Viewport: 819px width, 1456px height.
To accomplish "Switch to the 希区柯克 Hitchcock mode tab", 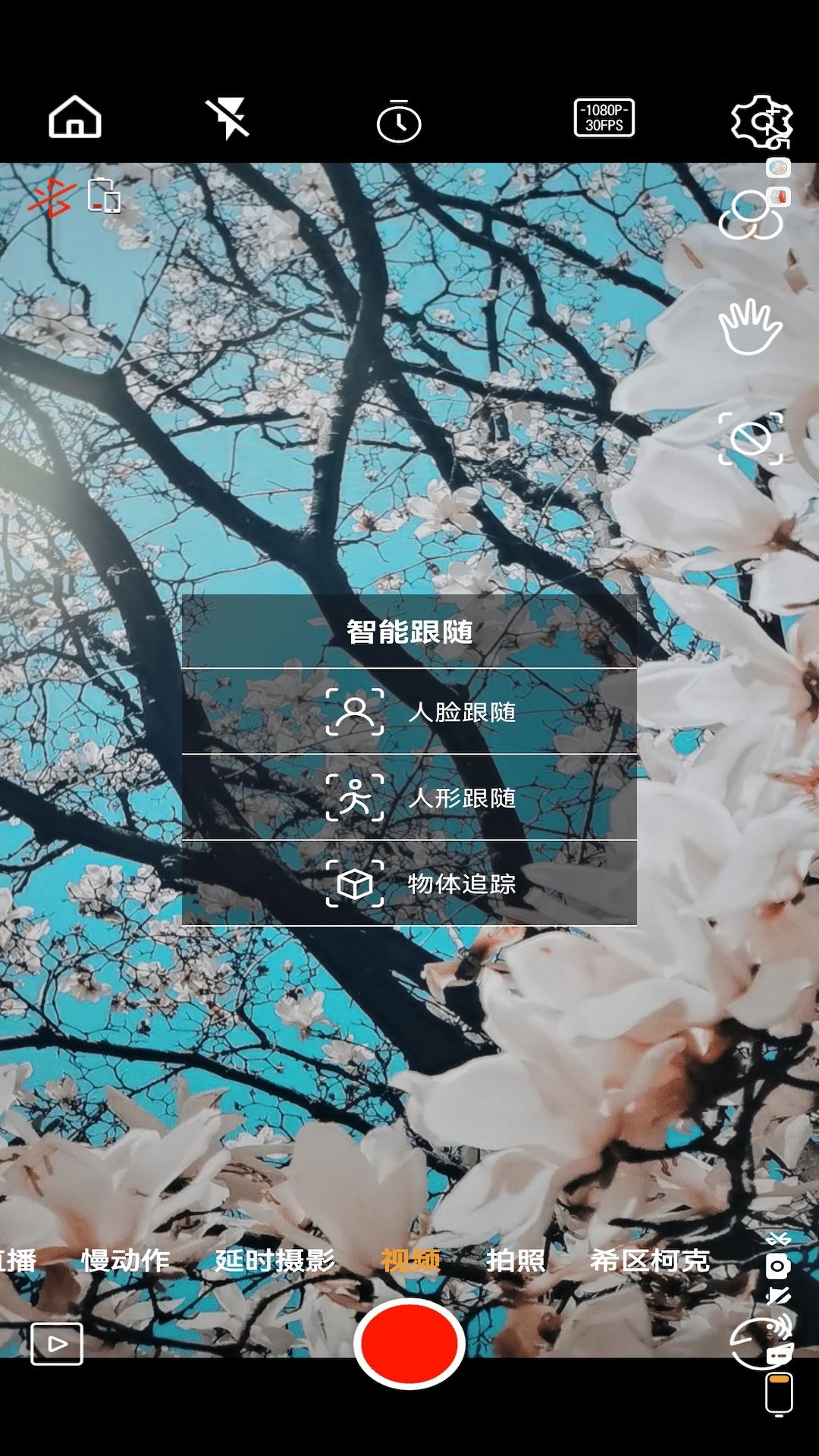I will [651, 1258].
